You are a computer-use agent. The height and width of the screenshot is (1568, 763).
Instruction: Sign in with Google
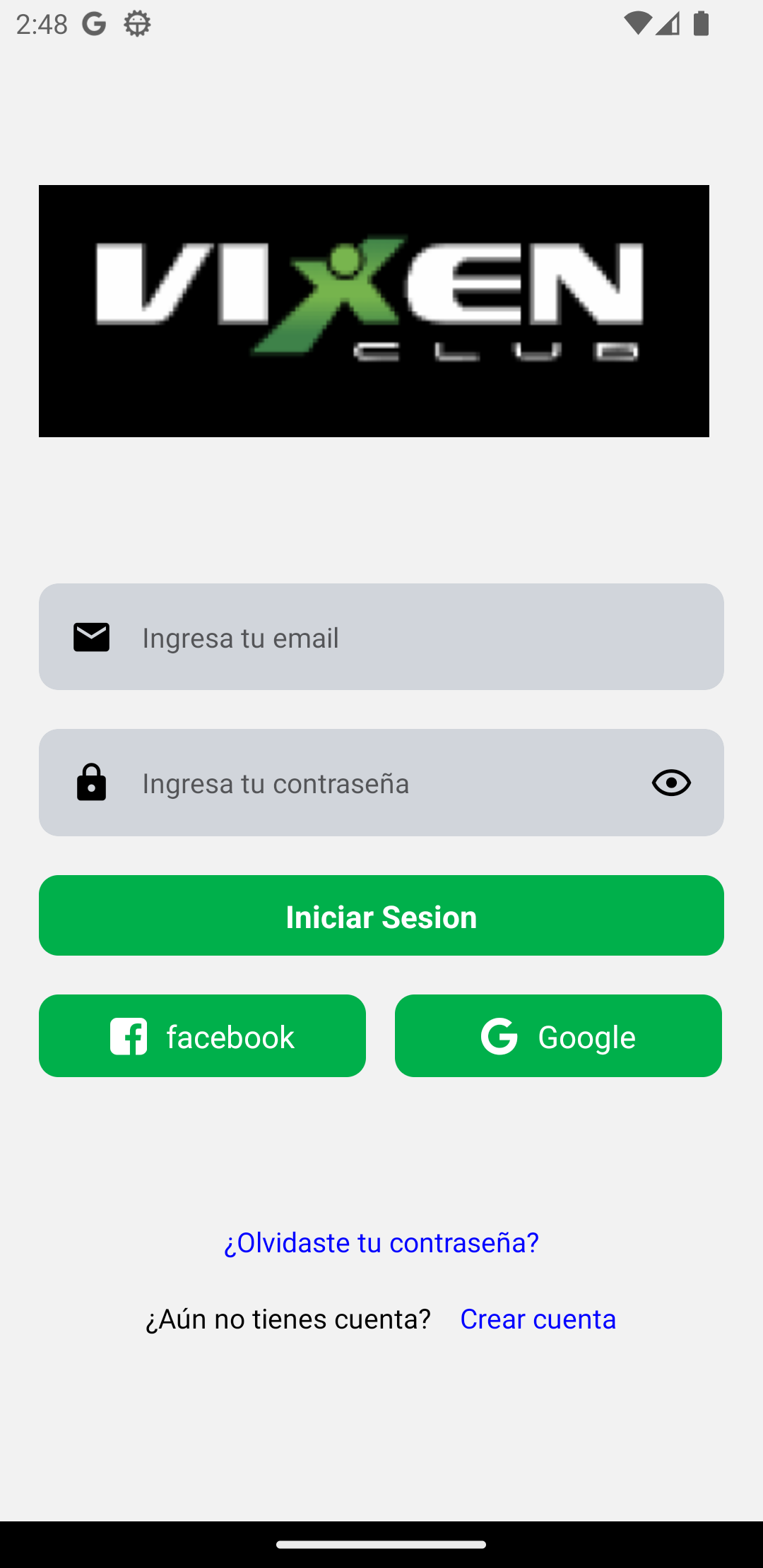click(558, 1036)
